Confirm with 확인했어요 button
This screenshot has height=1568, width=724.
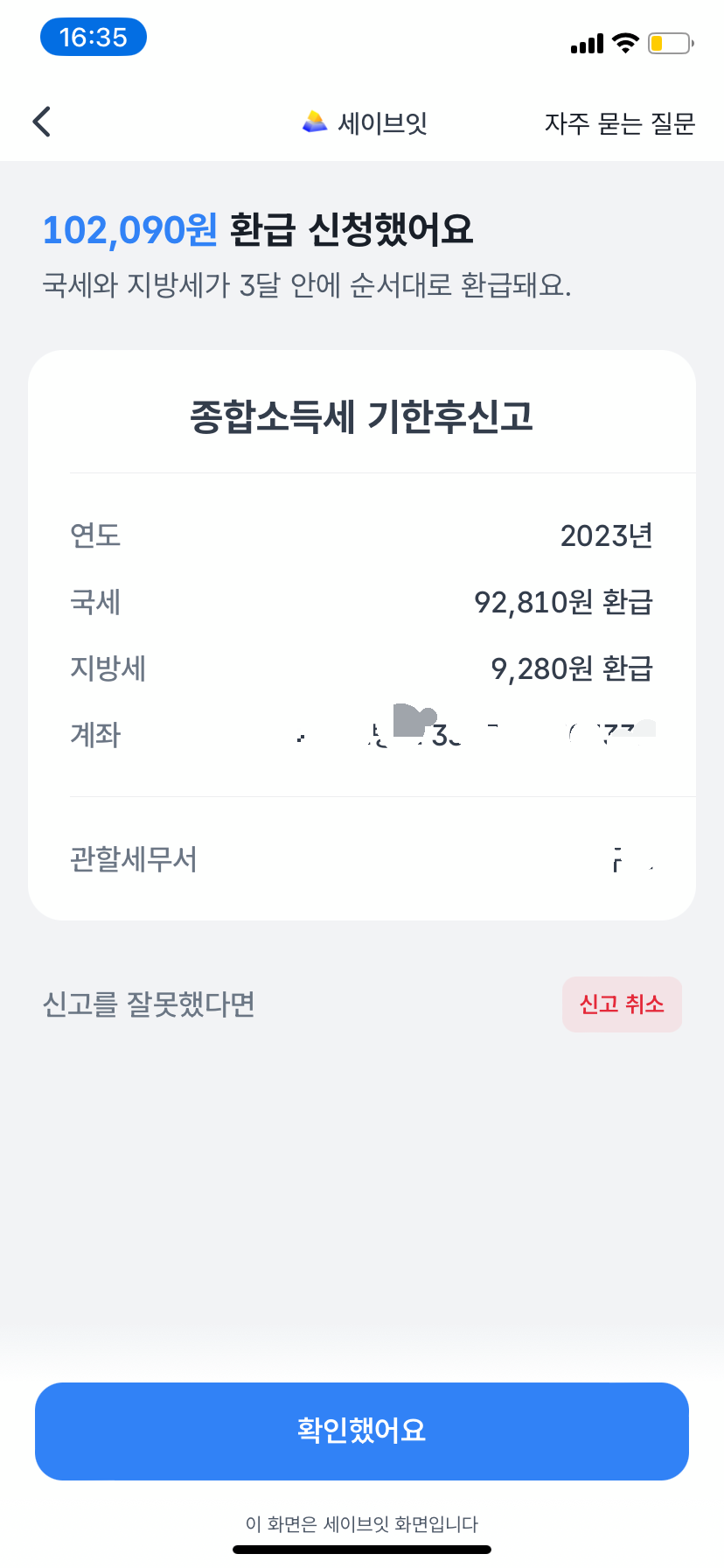point(362,1431)
